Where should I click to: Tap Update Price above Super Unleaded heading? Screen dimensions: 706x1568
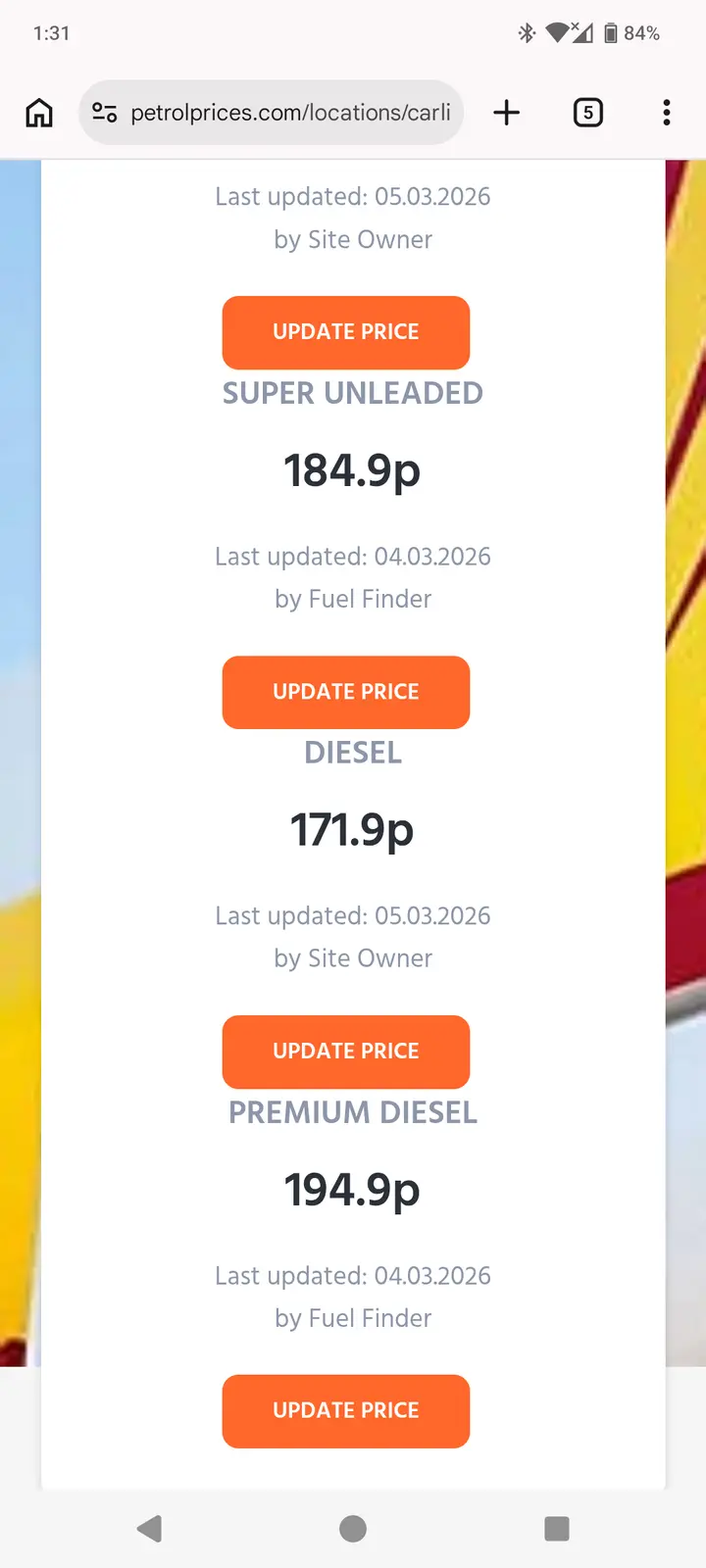(x=346, y=332)
